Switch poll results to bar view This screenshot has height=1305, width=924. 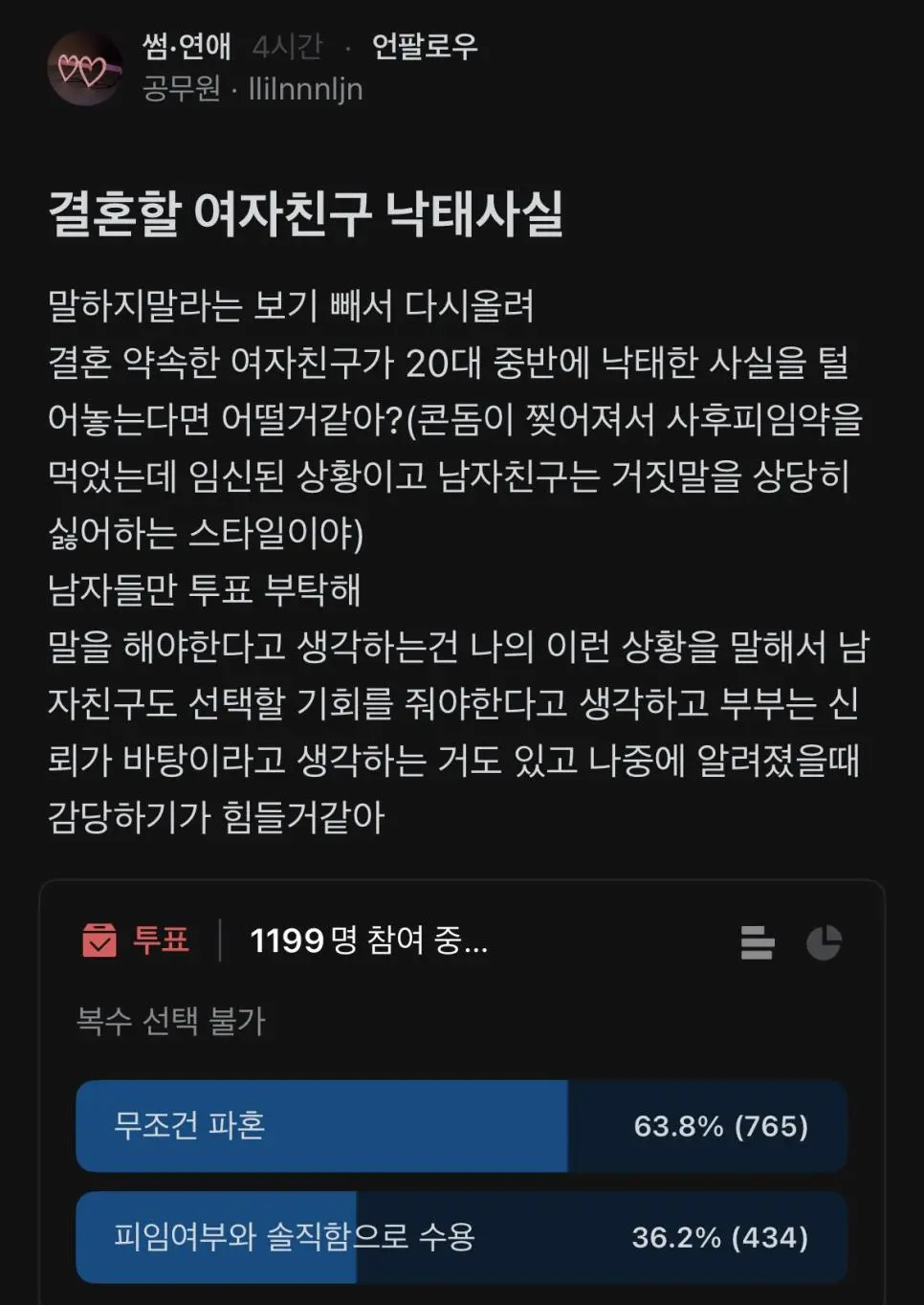click(757, 942)
